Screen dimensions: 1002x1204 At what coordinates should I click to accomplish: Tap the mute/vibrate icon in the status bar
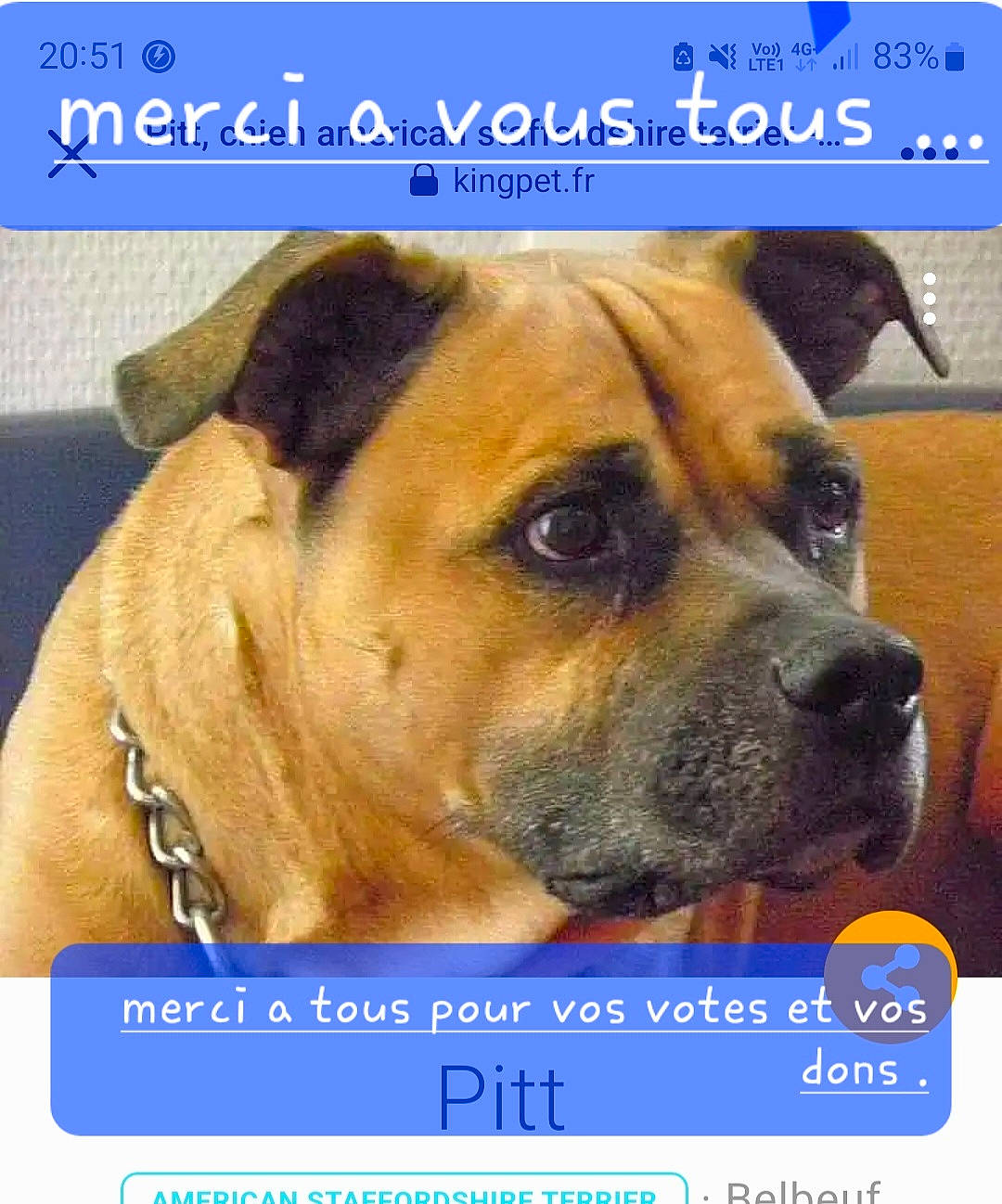722,58
